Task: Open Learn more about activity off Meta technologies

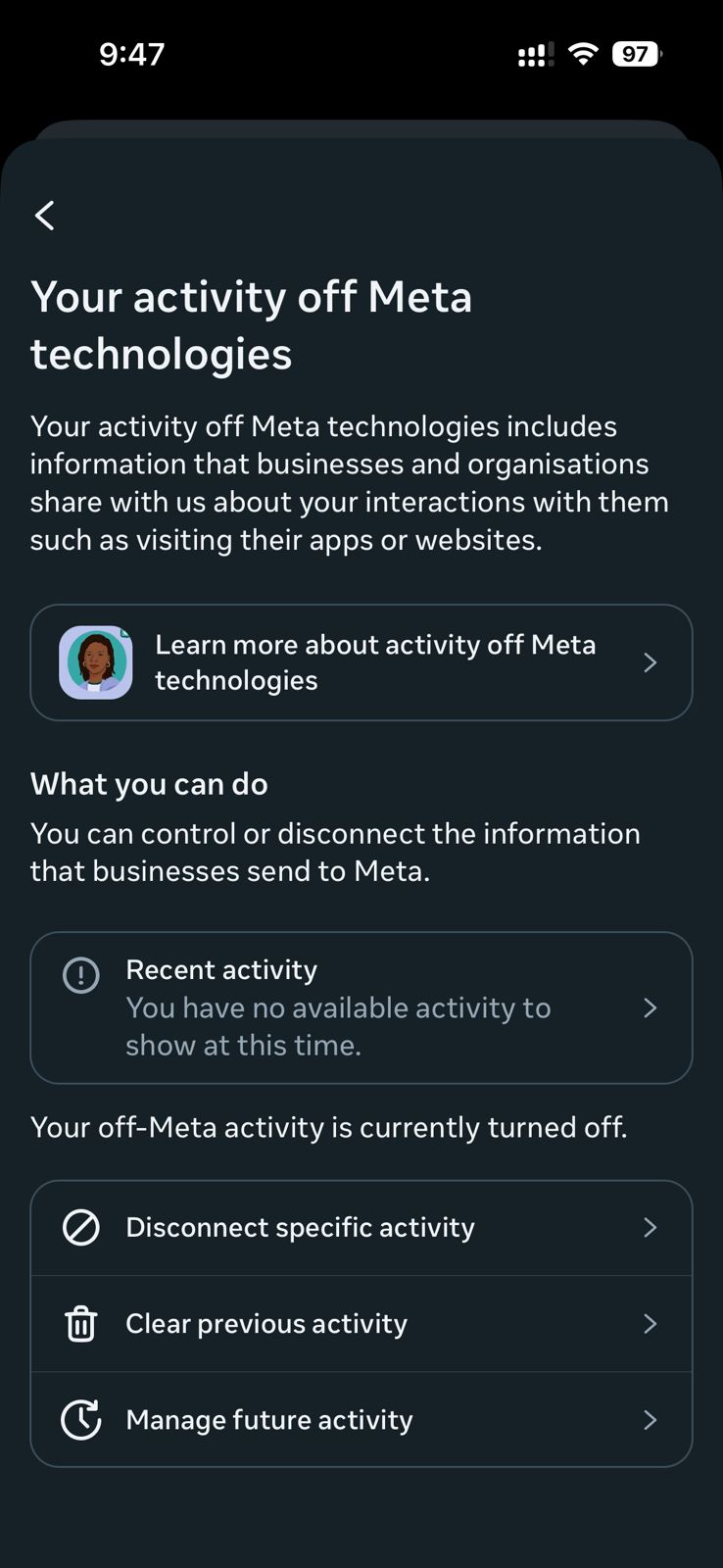Action: 361,662
